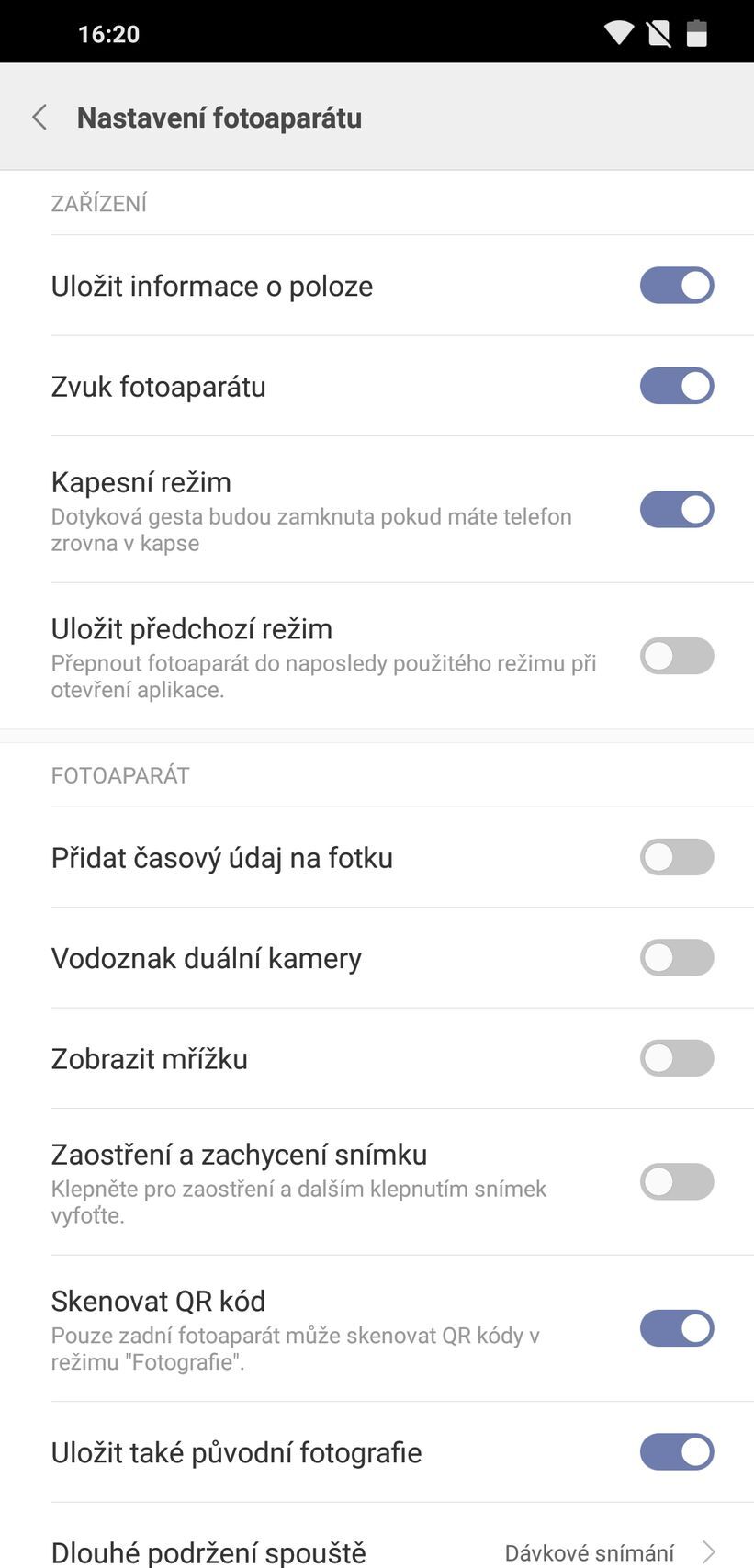Enable Zobrazit mřížku switch
The image size is (754, 1568).
click(x=677, y=1058)
